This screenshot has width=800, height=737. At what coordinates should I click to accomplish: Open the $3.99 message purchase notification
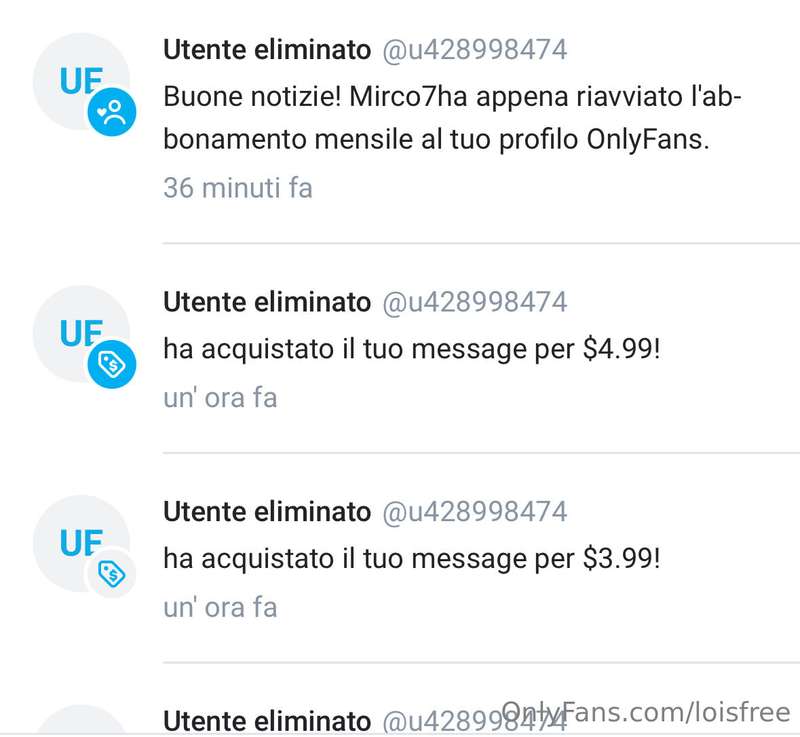(411, 558)
